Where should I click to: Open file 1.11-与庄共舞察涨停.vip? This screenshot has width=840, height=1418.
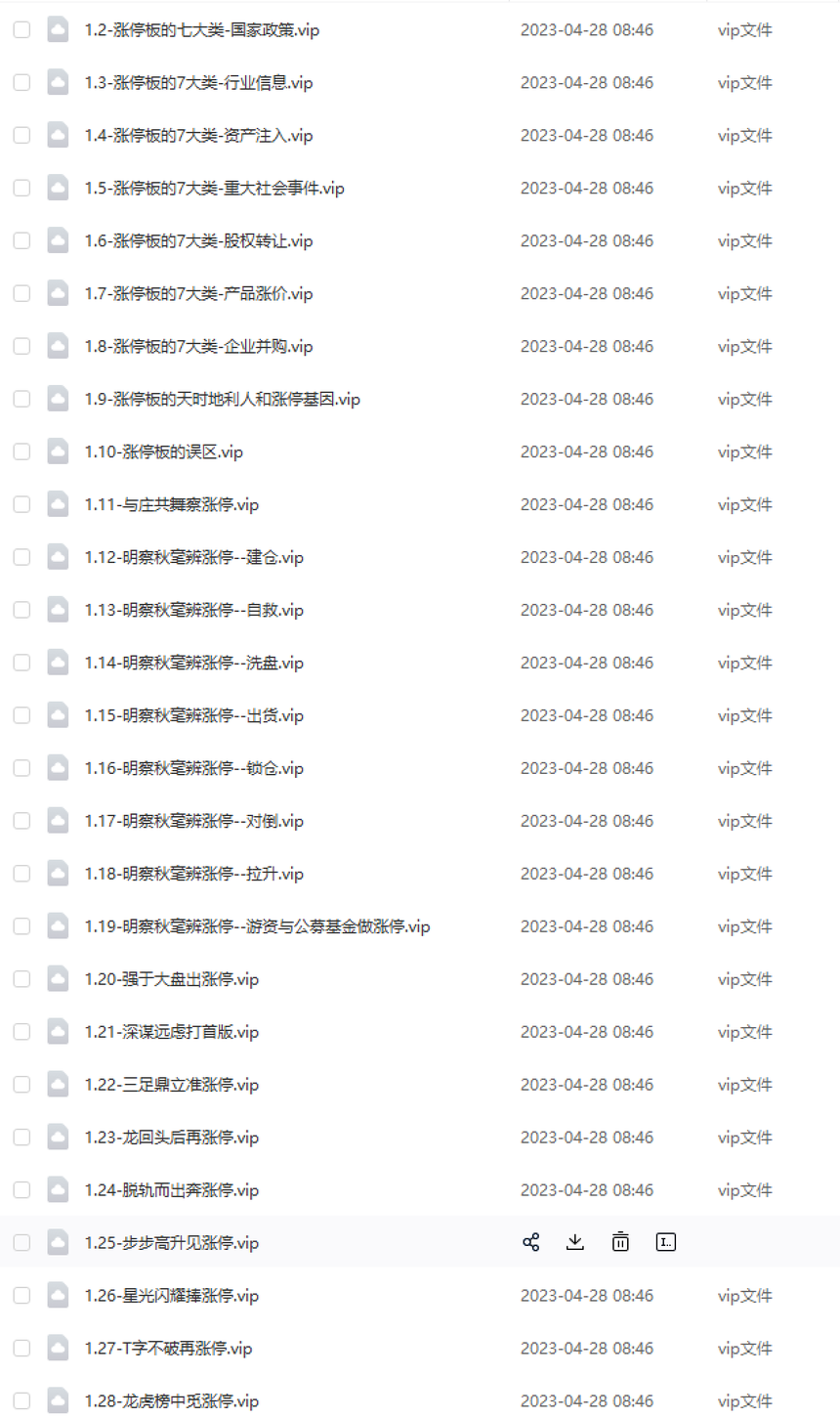171,505
